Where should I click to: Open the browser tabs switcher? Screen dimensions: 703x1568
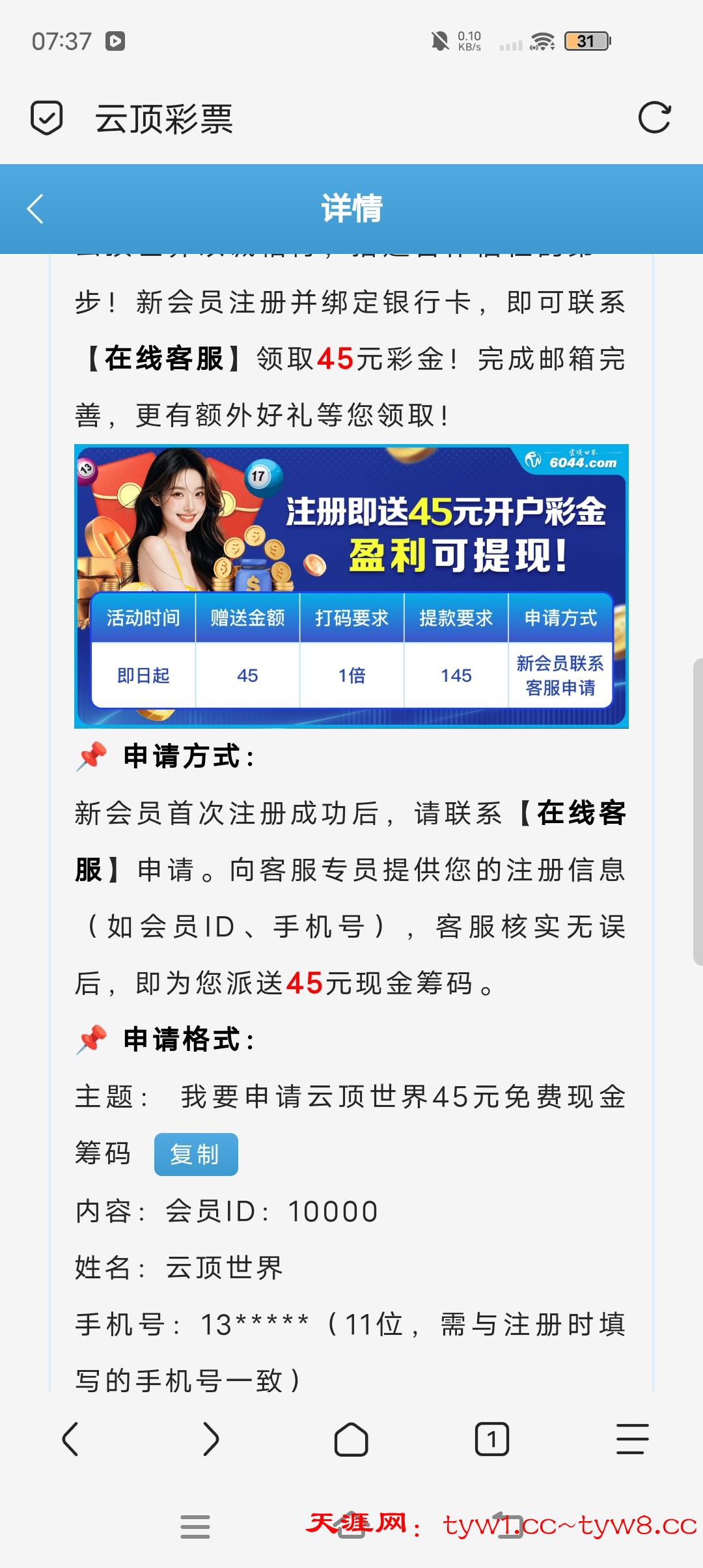point(492,1438)
